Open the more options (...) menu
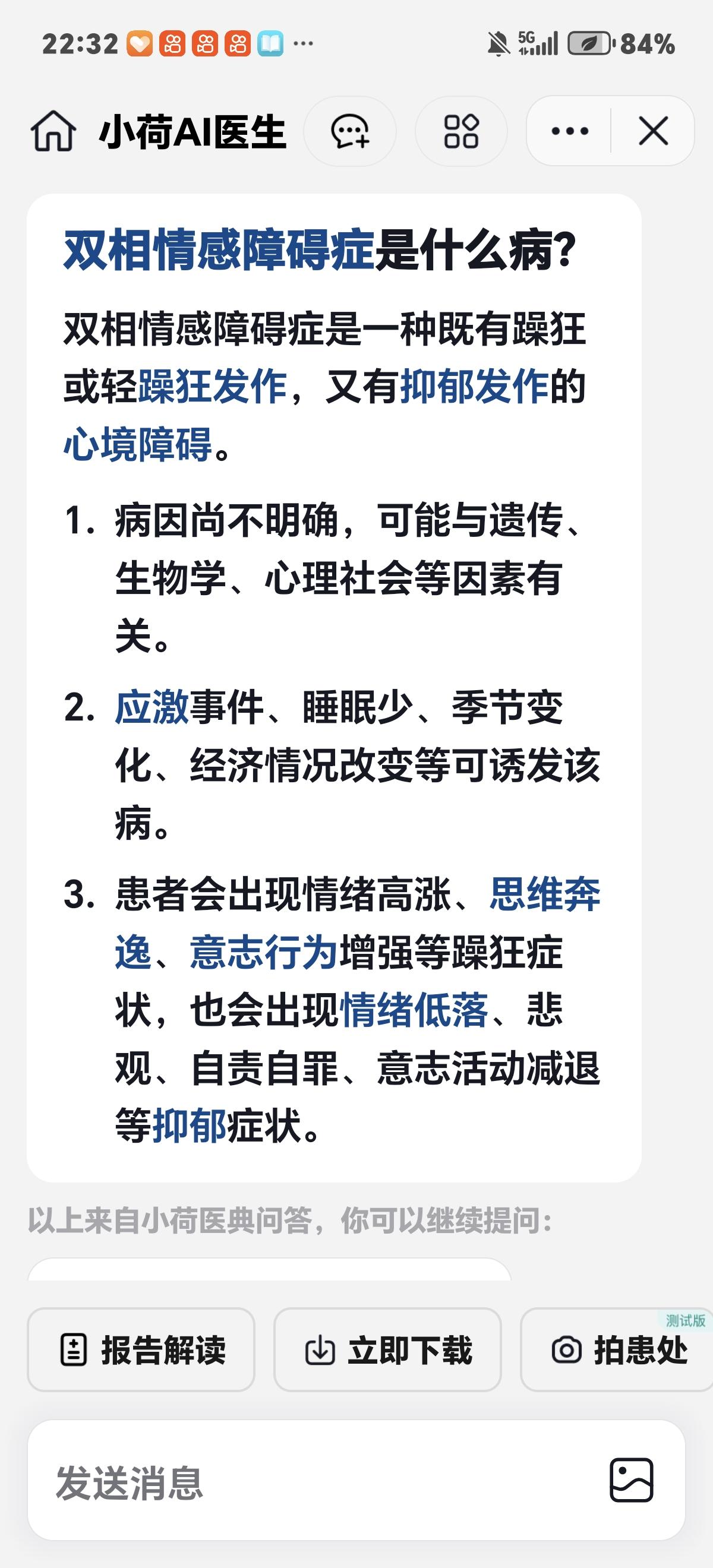 pyautogui.click(x=569, y=131)
